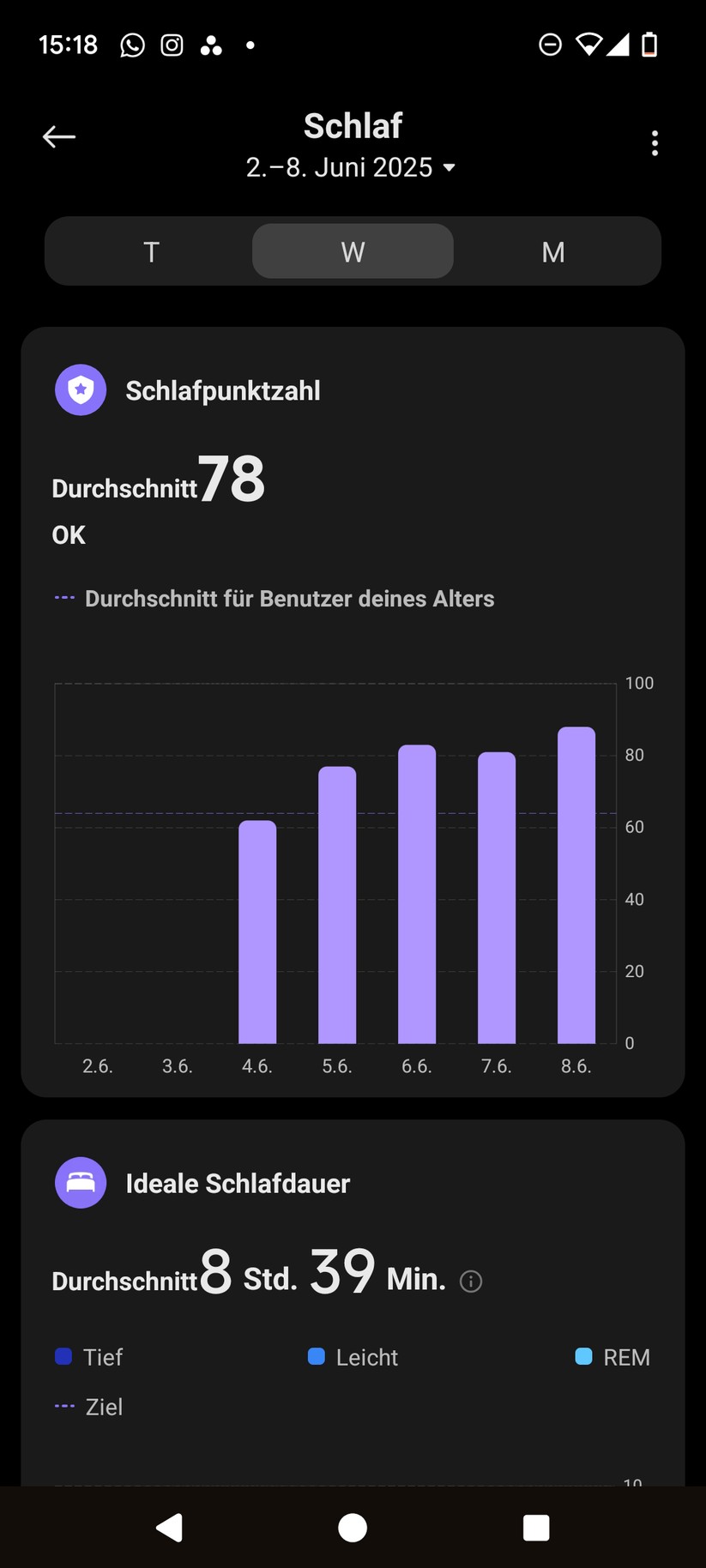Image resolution: width=706 pixels, height=1568 pixels.
Task: Show info about Ideale Schlafdauer
Action: (x=471, y=1281)
